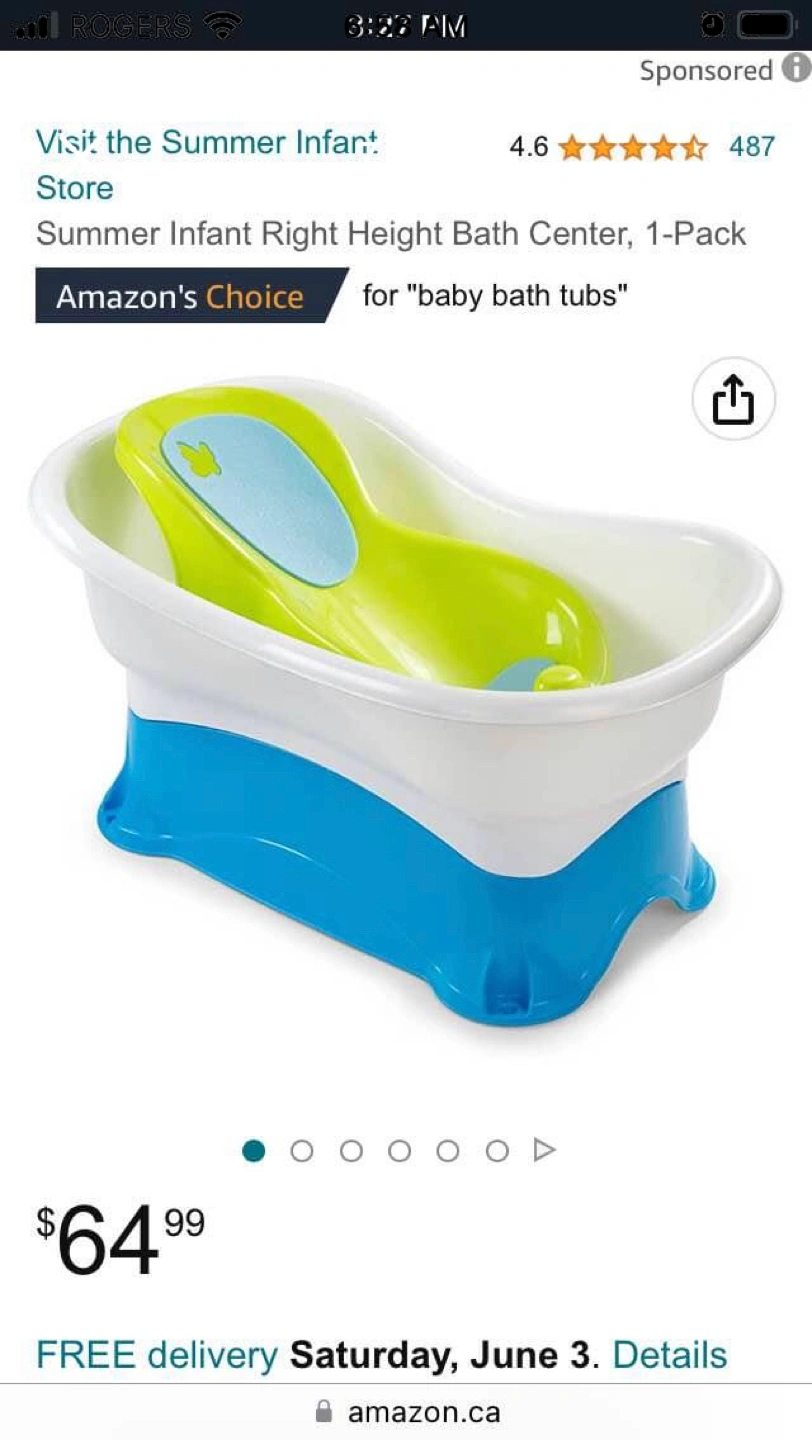Jump to the second product image dot
The image size is (812, 1440).
(302, 1151)
